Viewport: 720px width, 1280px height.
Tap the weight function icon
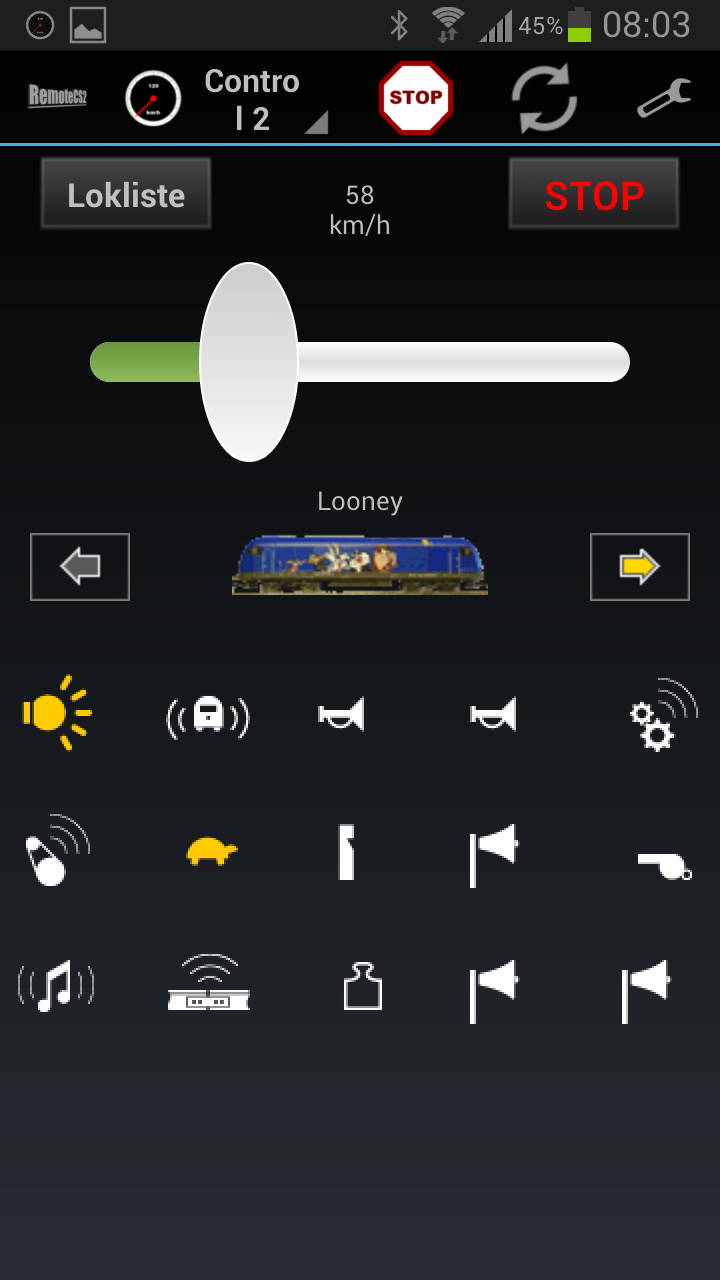click(x=362, y=985)
